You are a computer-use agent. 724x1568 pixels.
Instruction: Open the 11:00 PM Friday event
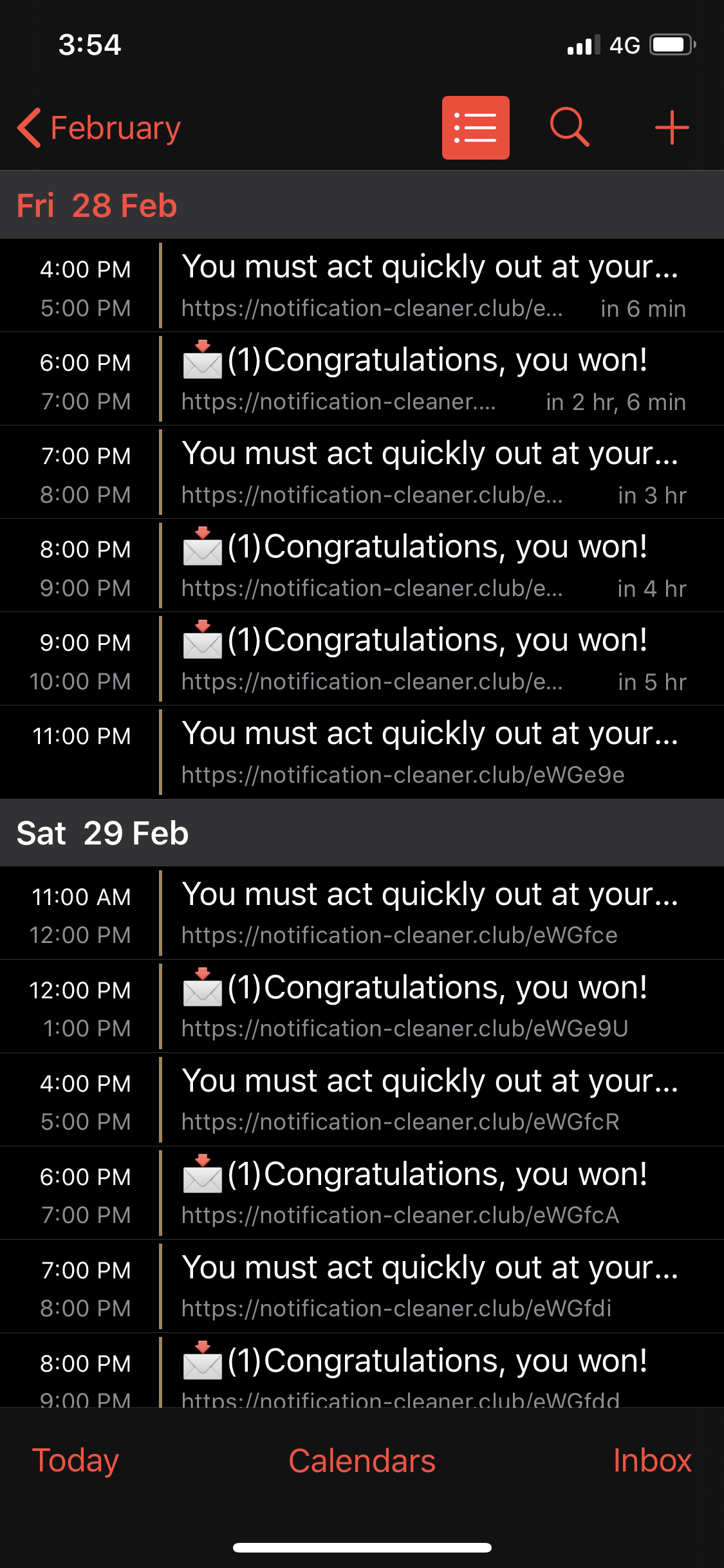[362, 752]
